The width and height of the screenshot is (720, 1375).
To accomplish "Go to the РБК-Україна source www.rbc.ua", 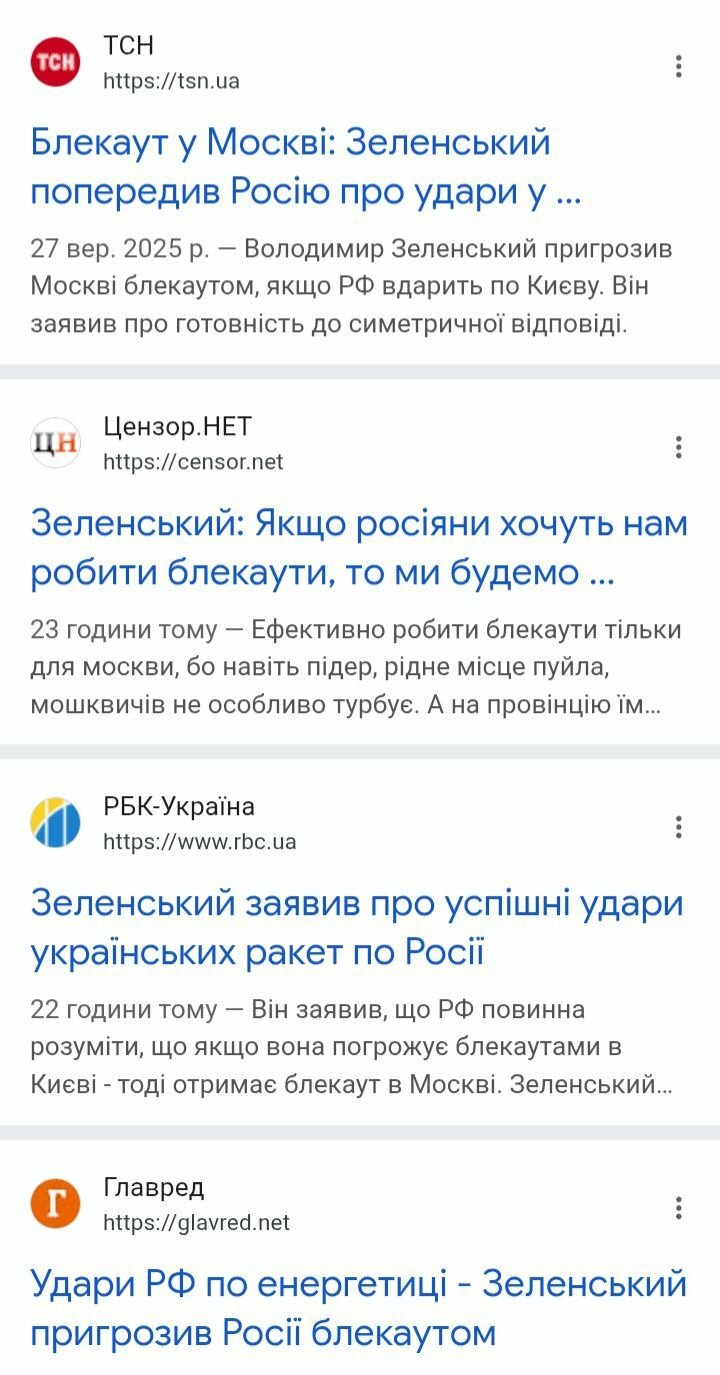I will [x=199, y=841].
